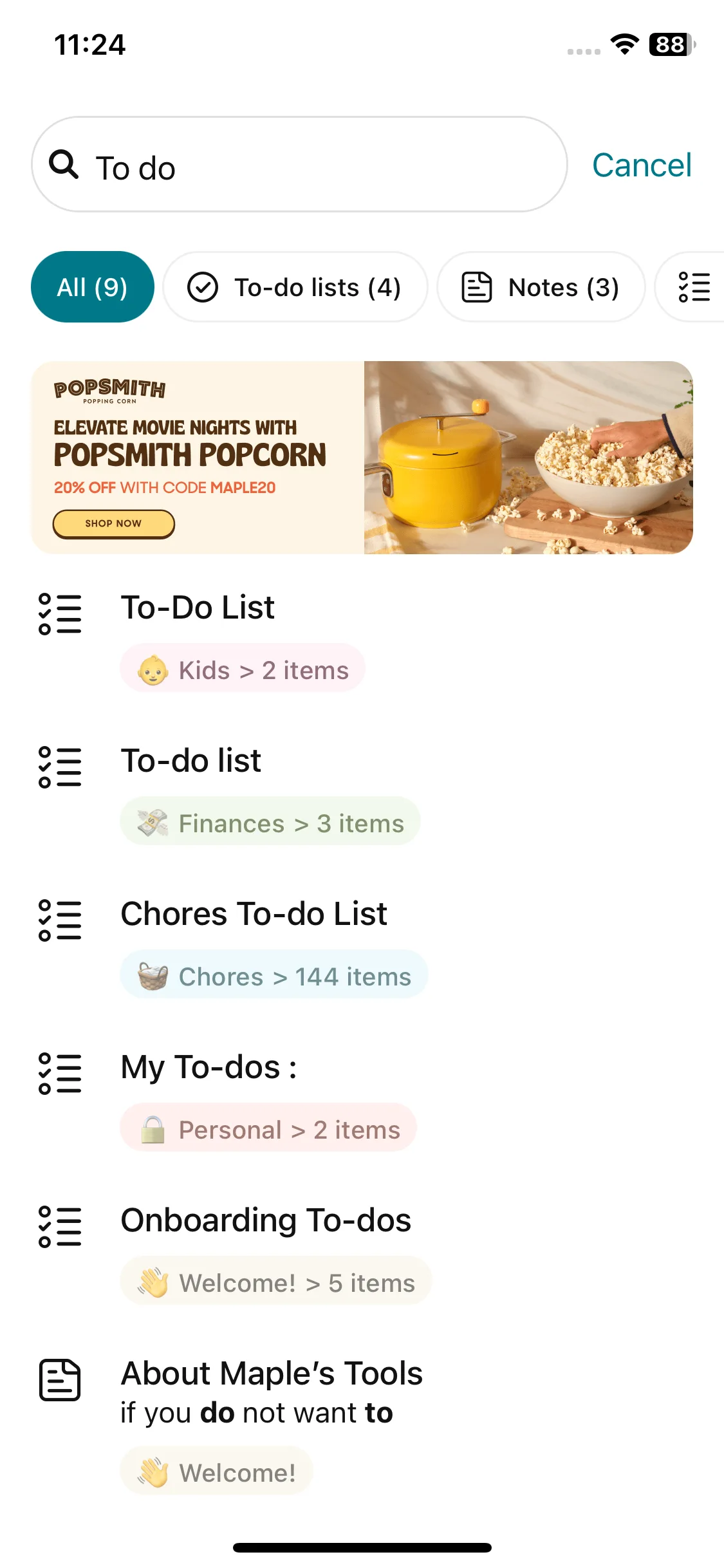Select the All (9) filter chip
Viewport: 724px width, 1568px height.
pos(93,287)
